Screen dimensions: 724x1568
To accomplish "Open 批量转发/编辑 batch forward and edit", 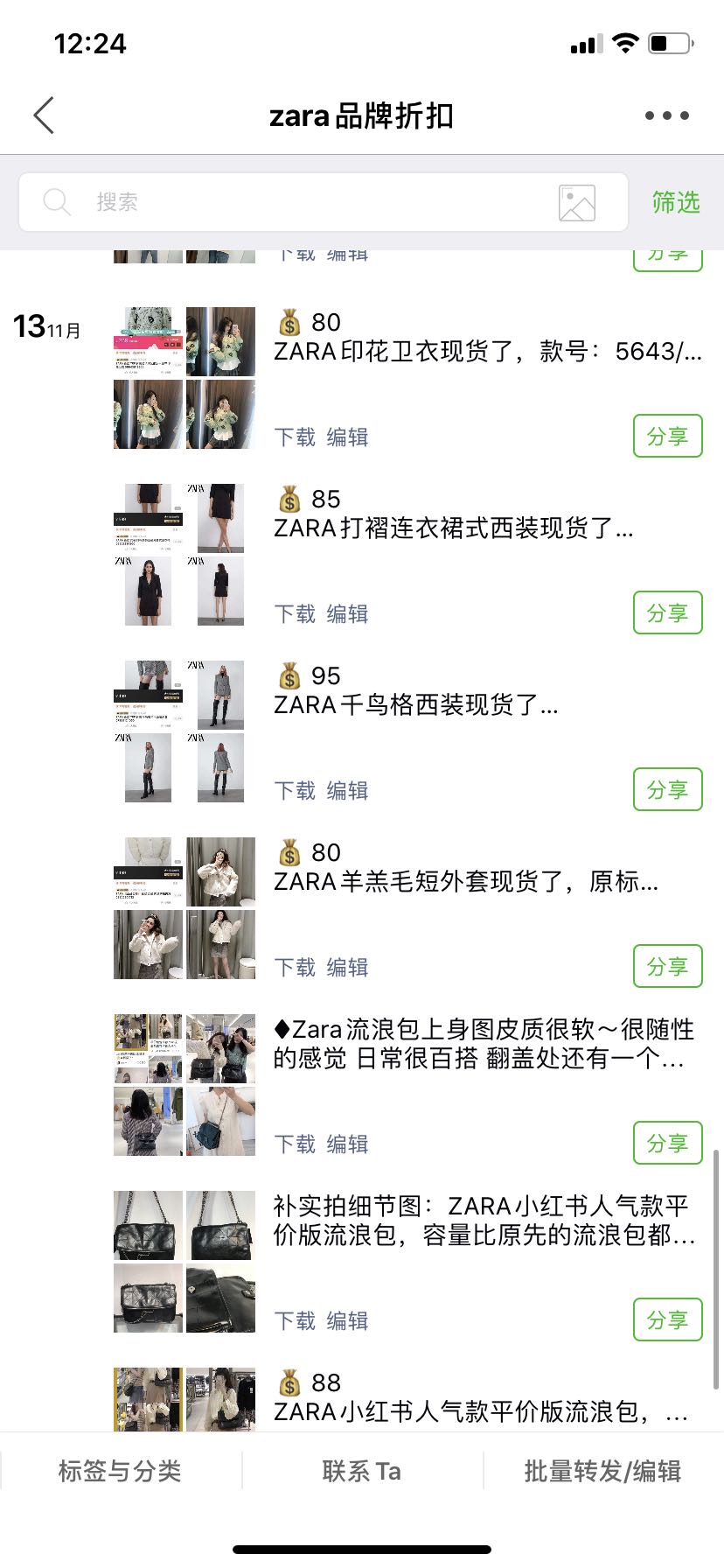I will click(x=602, y=1471).
